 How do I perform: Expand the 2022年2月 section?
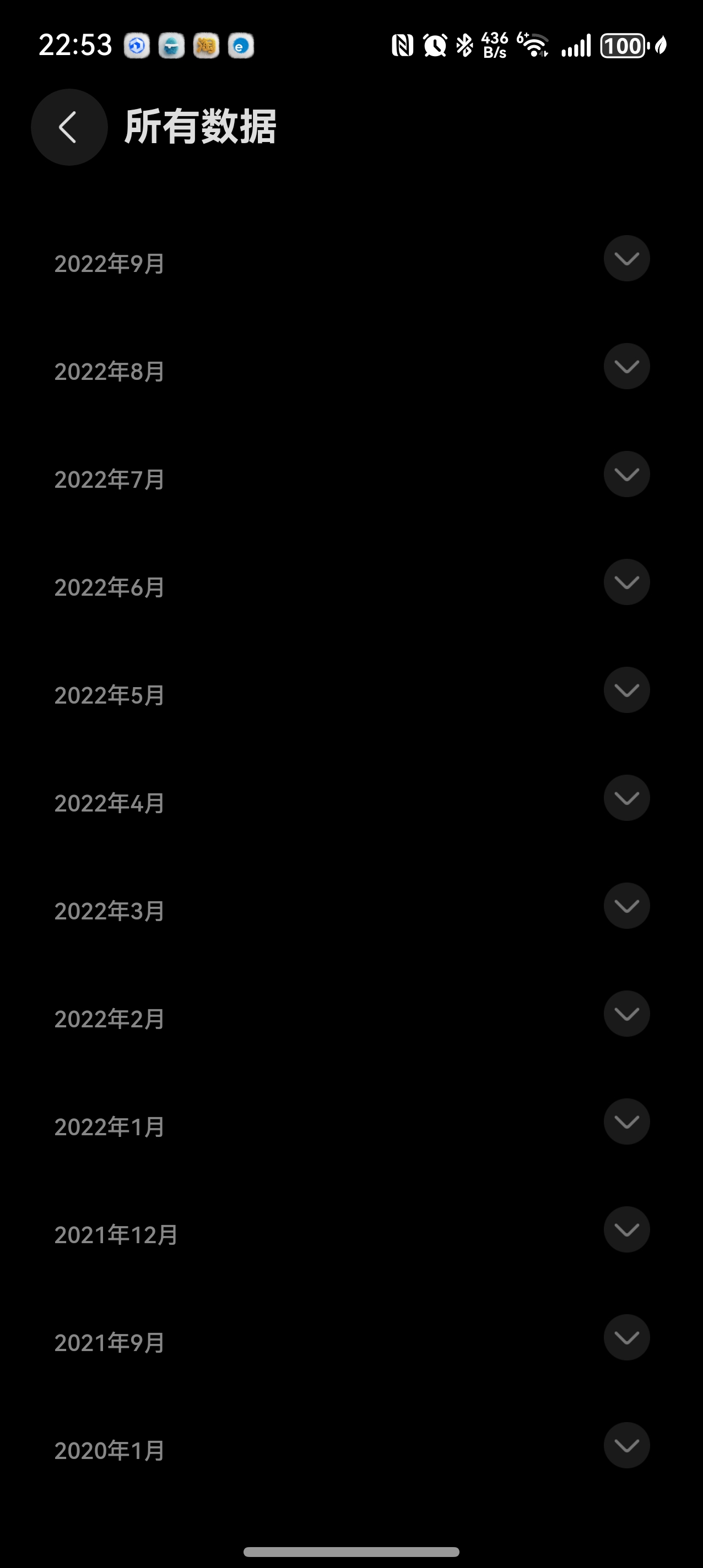626,1014
